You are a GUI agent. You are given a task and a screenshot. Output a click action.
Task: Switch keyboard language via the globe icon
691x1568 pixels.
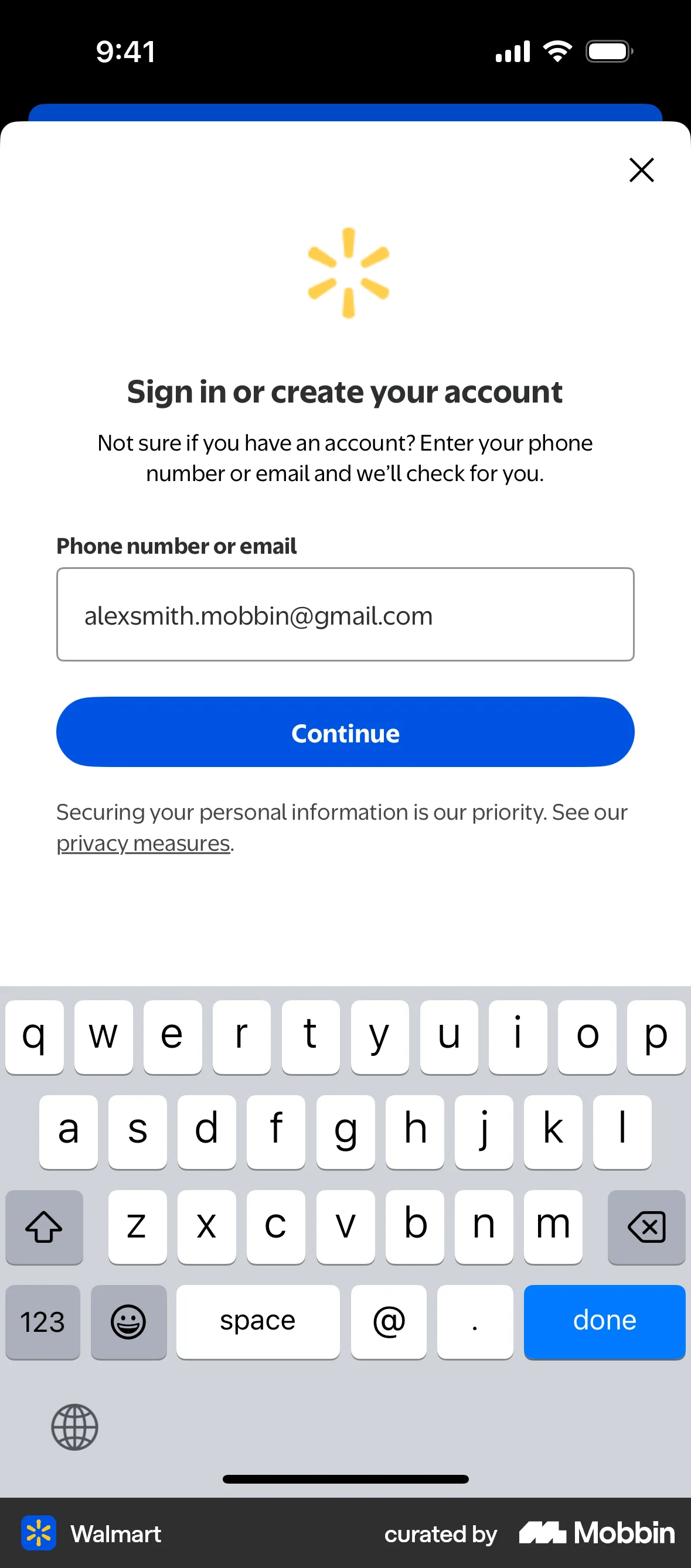pyautogui.click(x=74, y=1427)
